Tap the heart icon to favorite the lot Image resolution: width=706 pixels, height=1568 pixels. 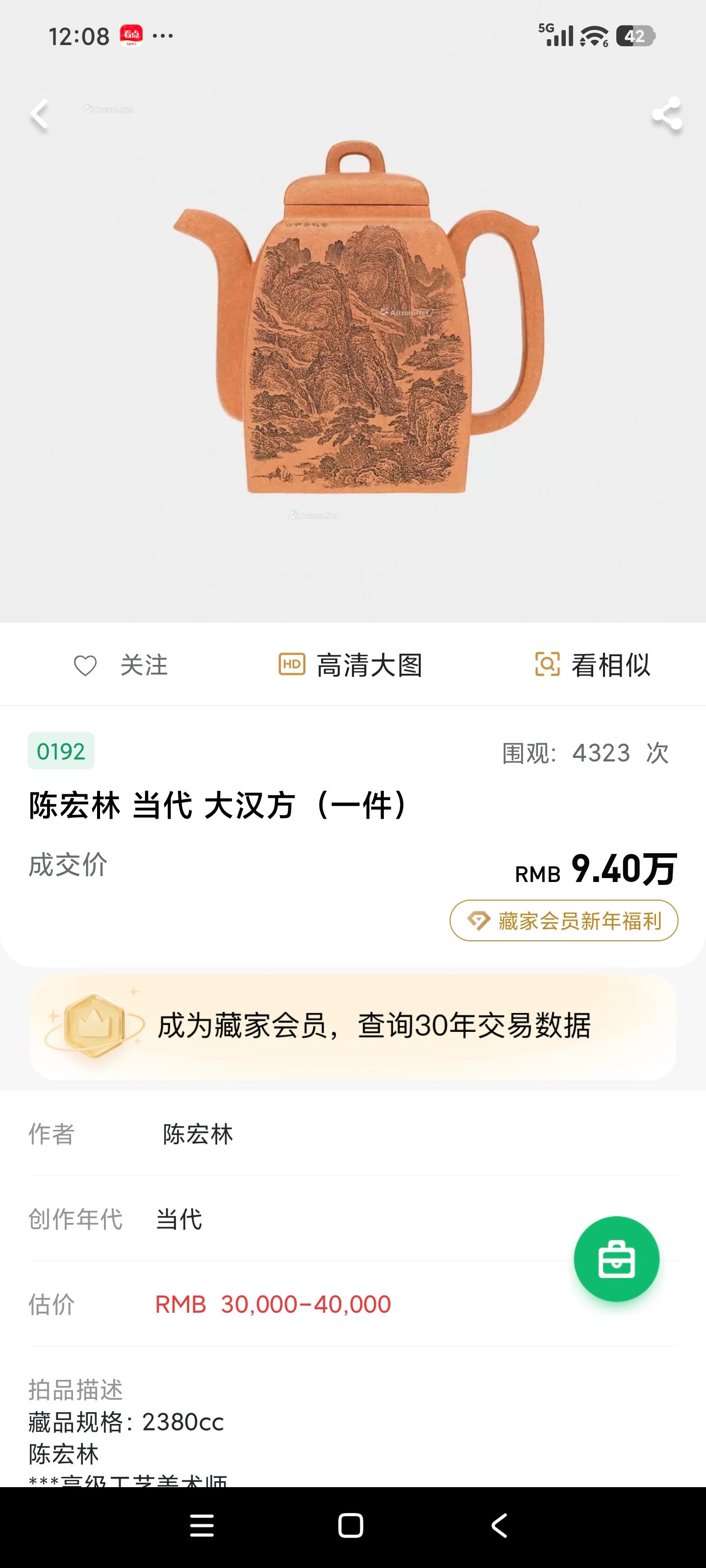[x=84, y=665]
